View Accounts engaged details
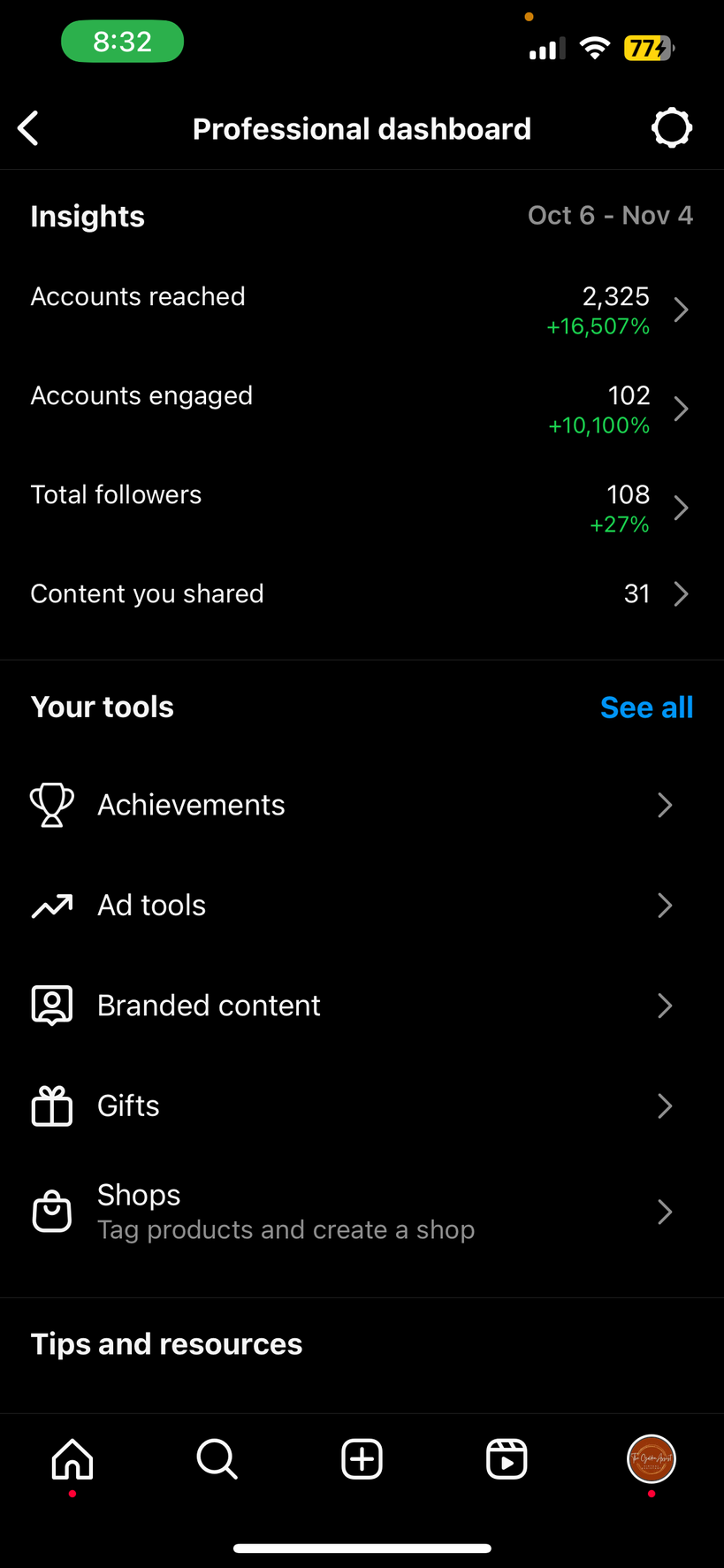The image size is (724, 1568). click(x=362, y=409)
